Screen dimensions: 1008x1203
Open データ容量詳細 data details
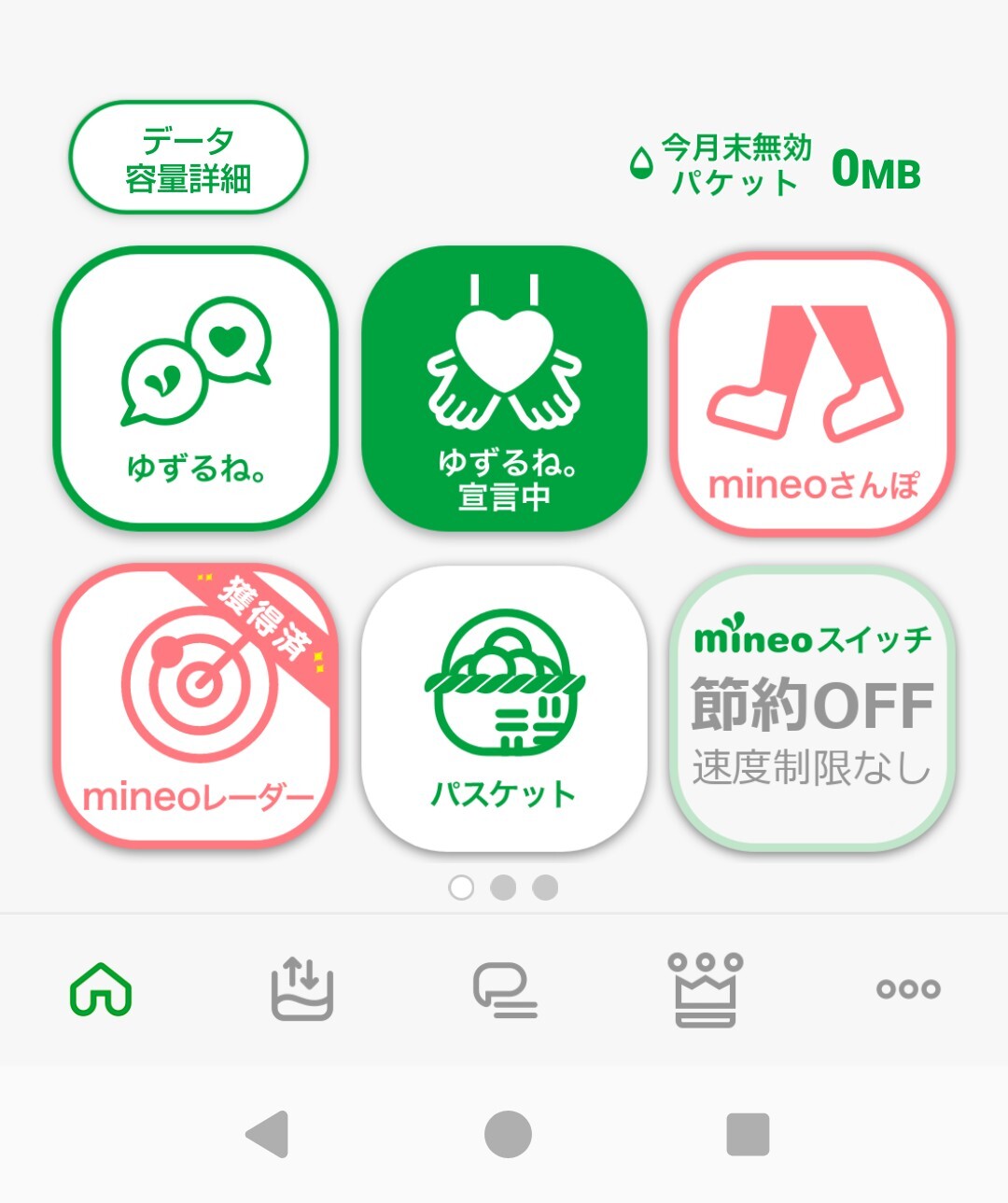point(188,158)
